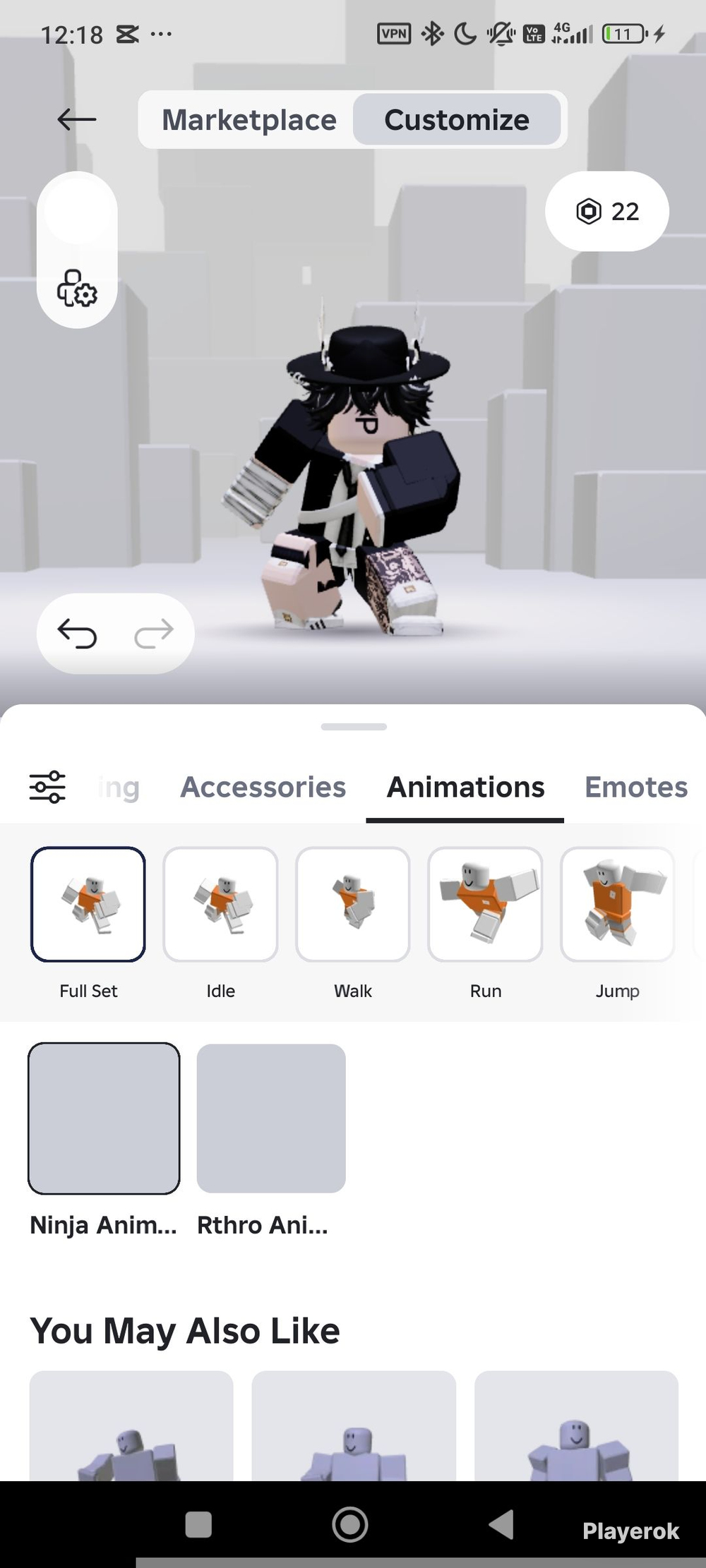Open the Robux balance of 22
Screen dimensions: 706x1568
click(x=607, y=211)
